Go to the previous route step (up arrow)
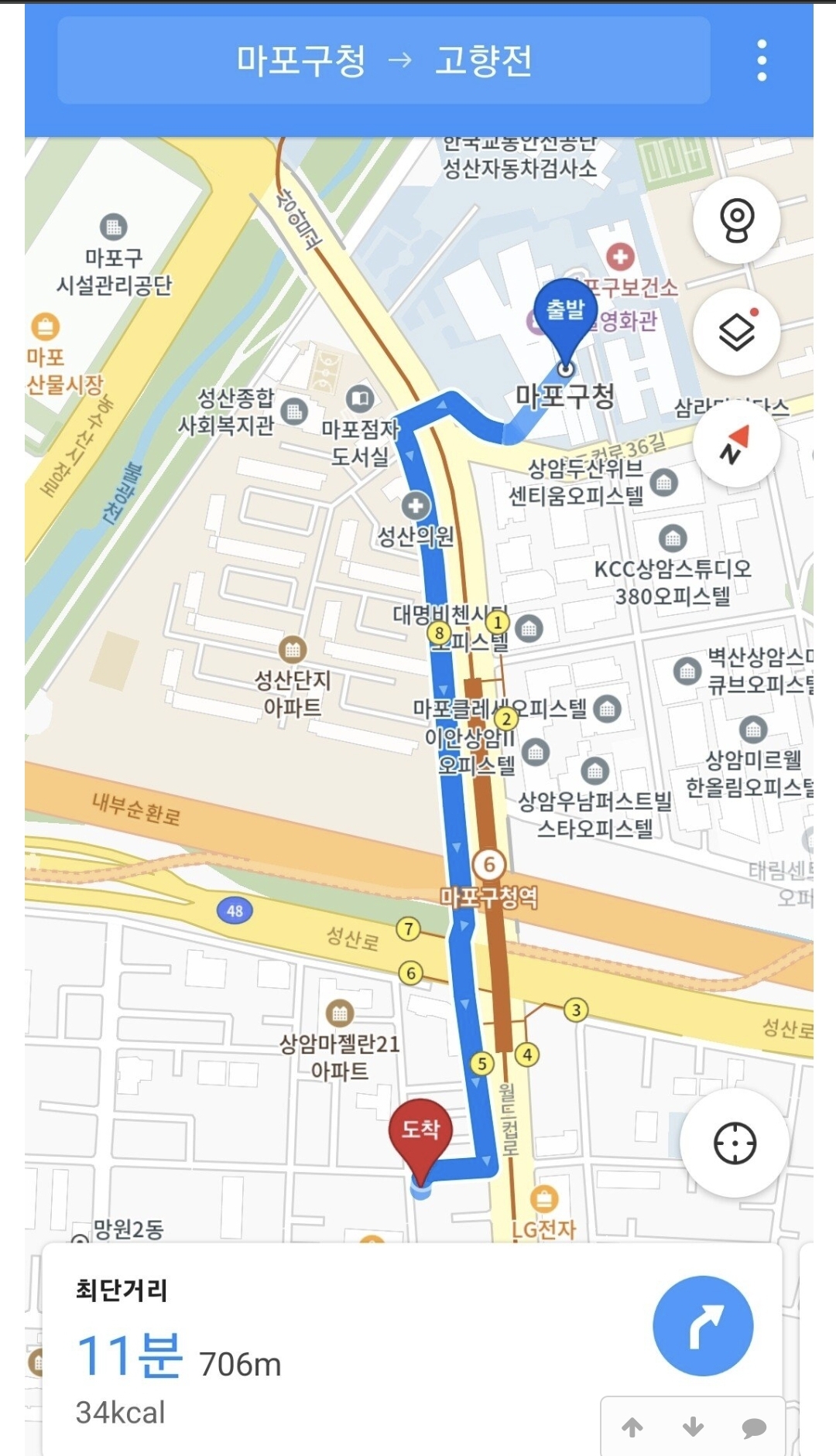 (632, 1427)
